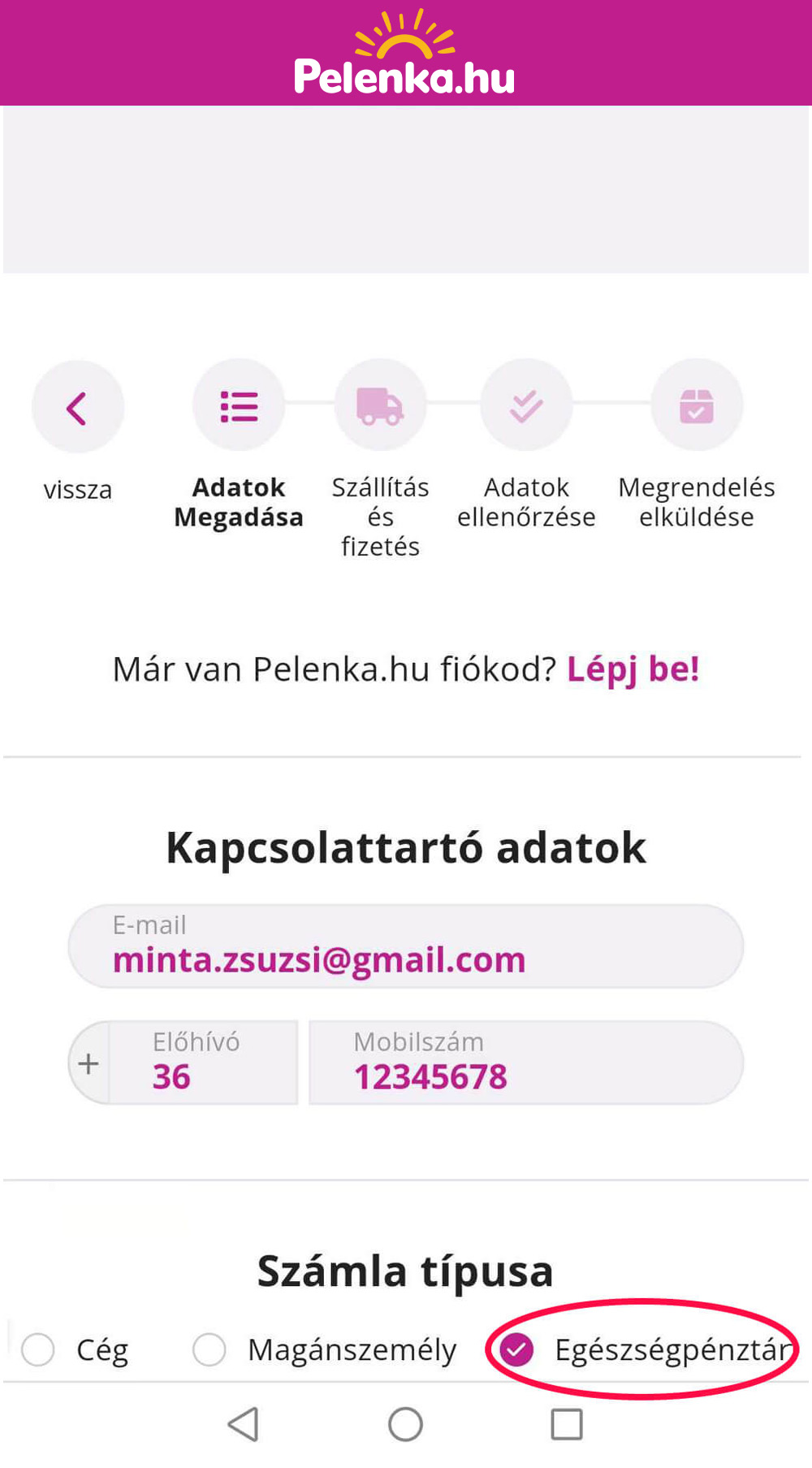Go to the Android home screen
Image resolution: width=812 pixels, height=1468 pixels.
point(405,1424)
